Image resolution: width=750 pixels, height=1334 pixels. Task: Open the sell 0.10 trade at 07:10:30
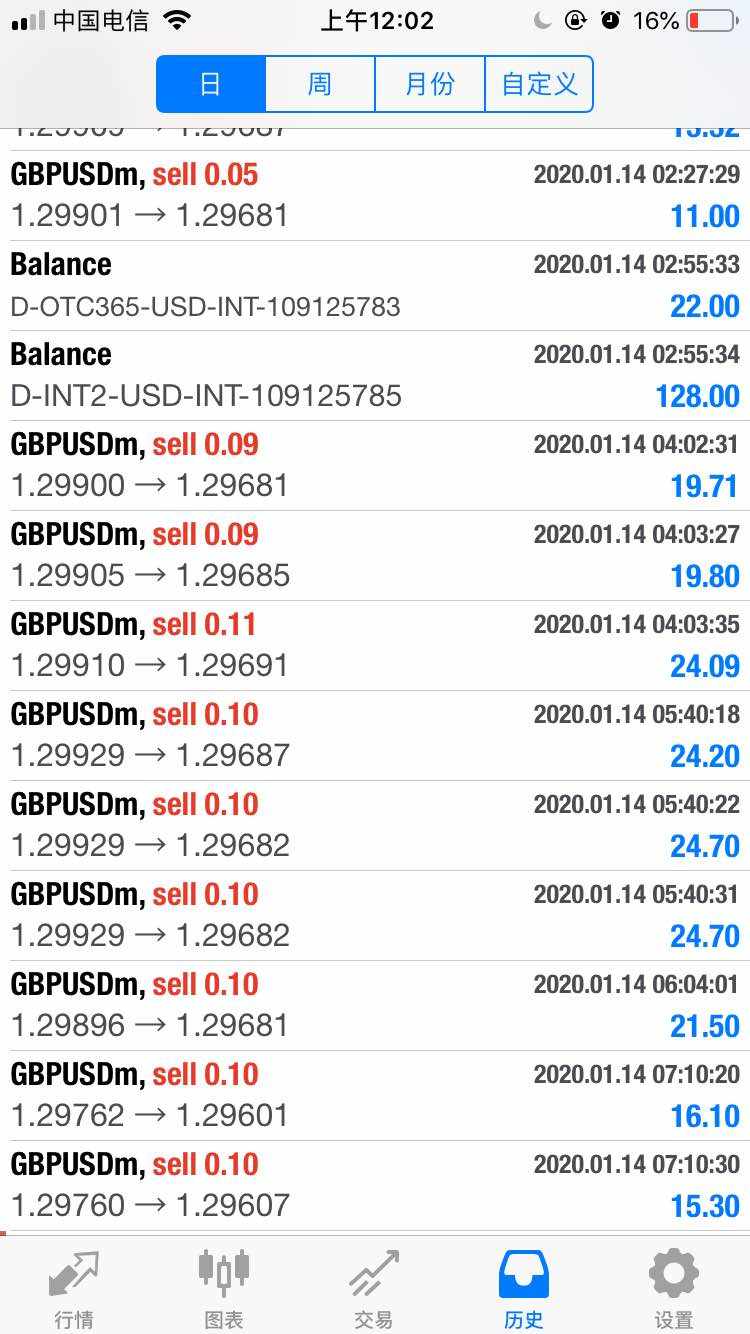375,1186
